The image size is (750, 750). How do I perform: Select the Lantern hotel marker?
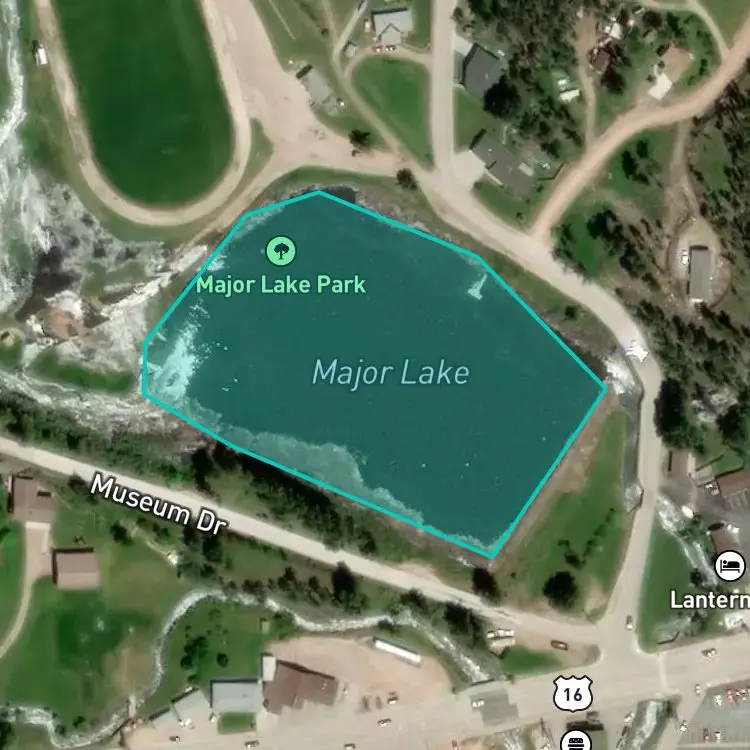tap(729, 566)
